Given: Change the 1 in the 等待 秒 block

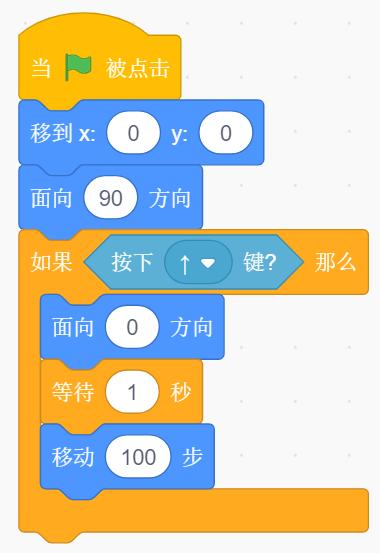Looking at the screenshot, I should click(132, 391).
